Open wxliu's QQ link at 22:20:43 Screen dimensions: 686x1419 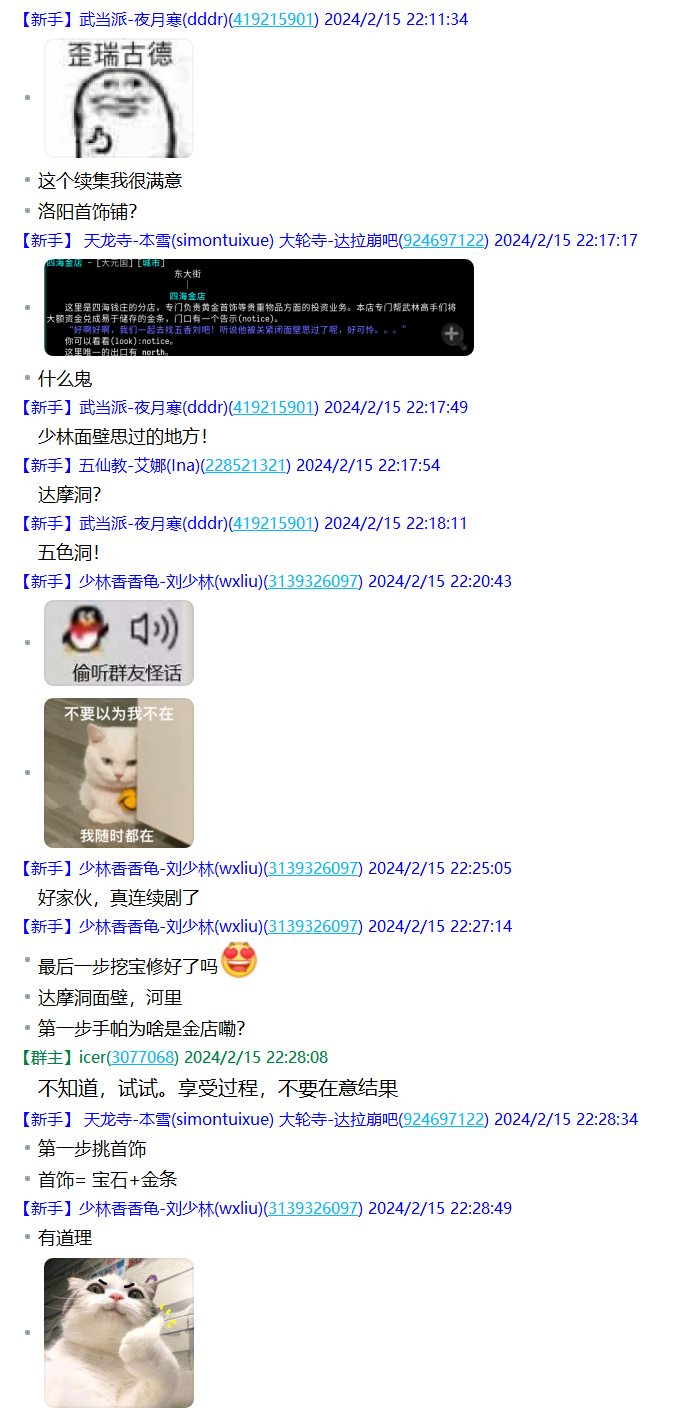click(313, 581)
